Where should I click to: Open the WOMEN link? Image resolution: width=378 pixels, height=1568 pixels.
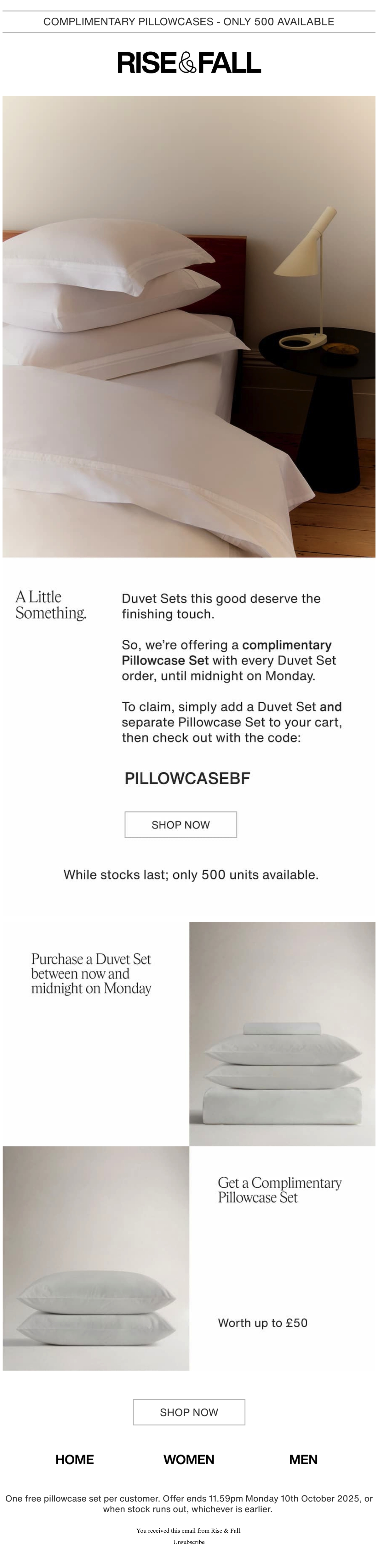tap(189, 1459)
